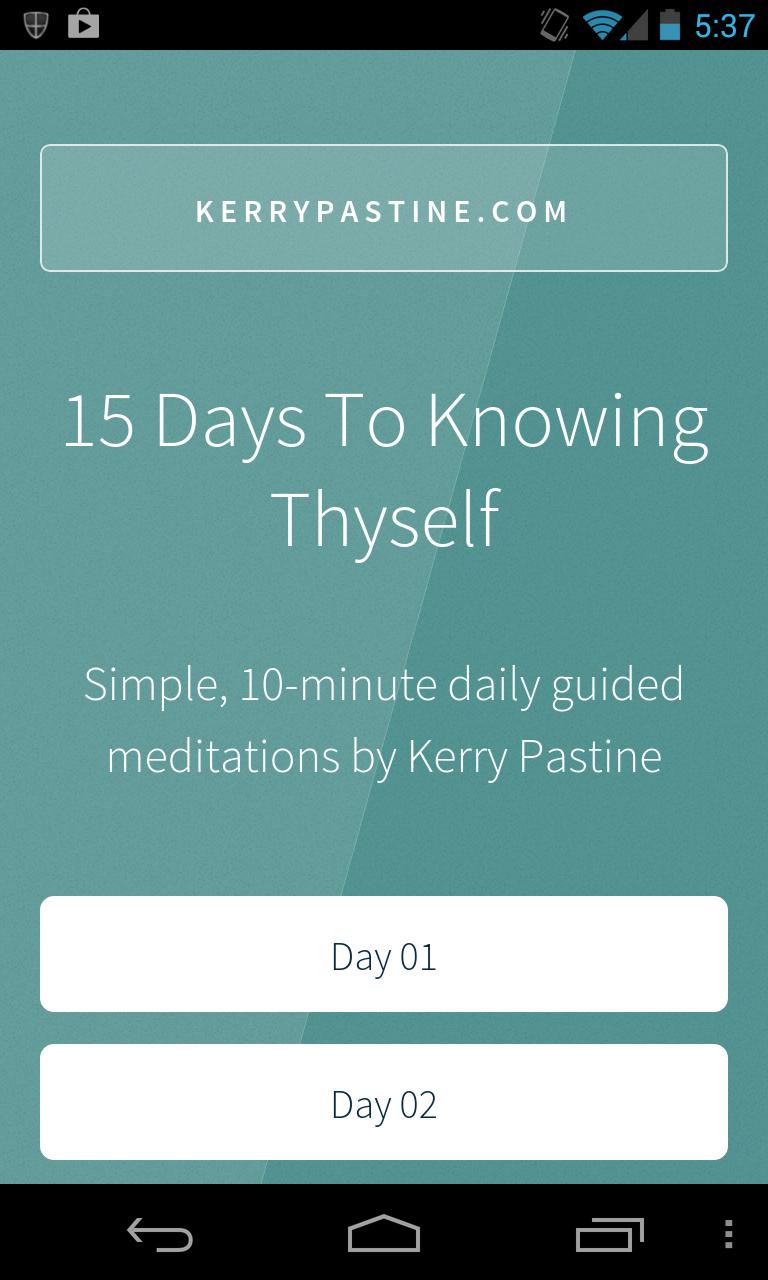This screenshot has width=768, height=1280.
Task: Open the recent apps view
Action: coord(609,1234)
